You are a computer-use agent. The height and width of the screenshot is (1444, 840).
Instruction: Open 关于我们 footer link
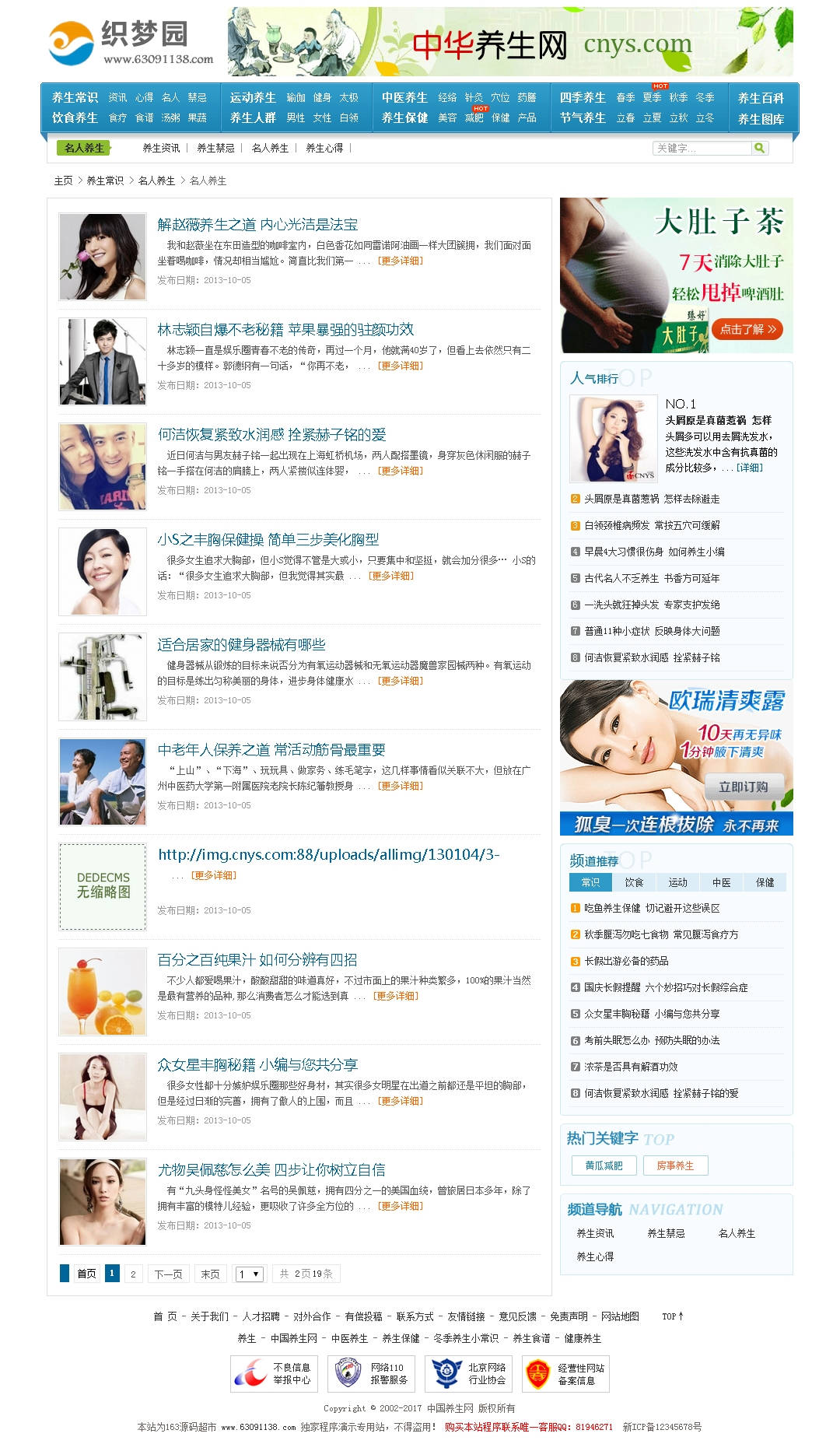[209, 1316]
